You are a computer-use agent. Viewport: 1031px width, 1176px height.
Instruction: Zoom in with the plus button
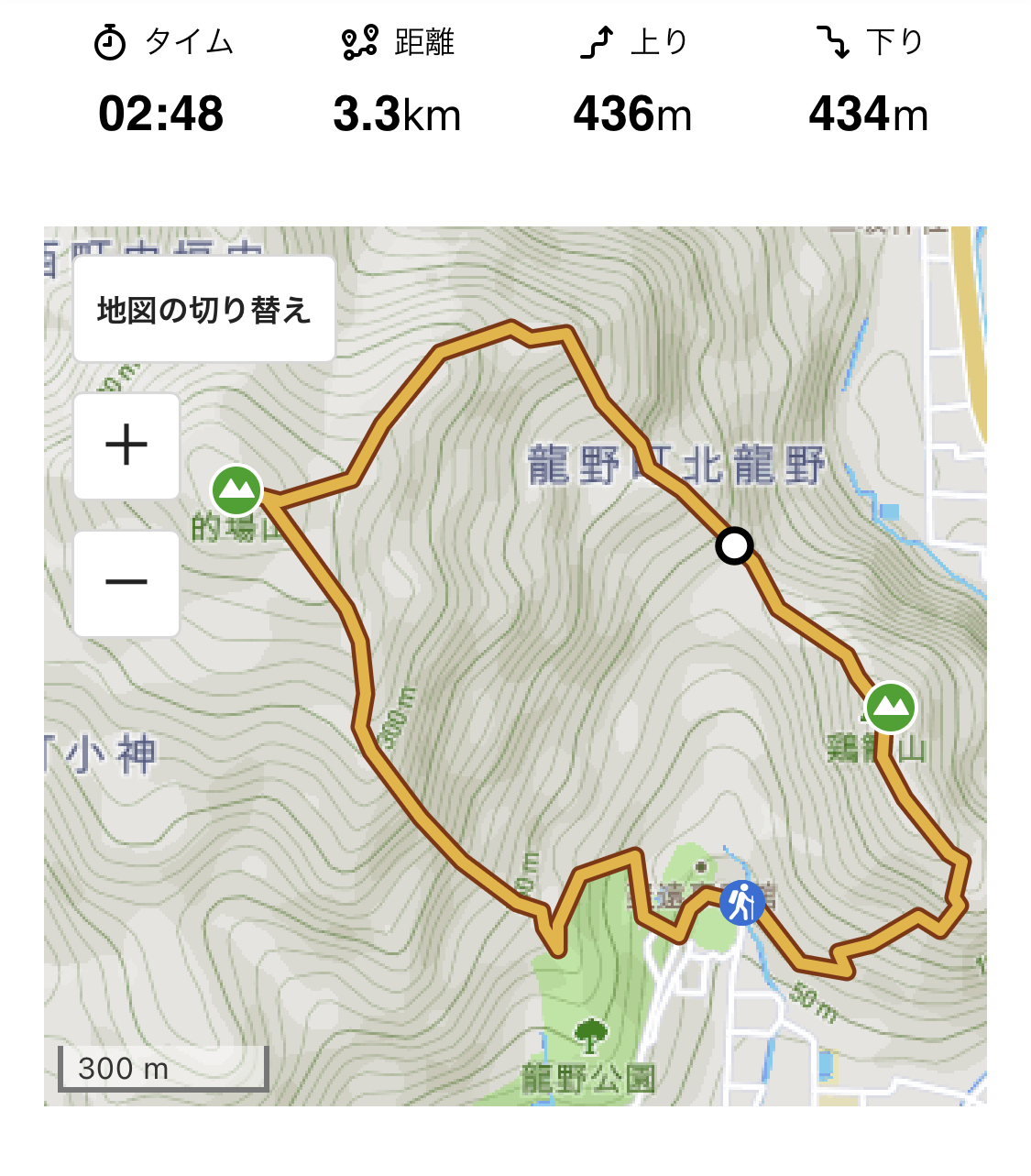tap(126, 446)
